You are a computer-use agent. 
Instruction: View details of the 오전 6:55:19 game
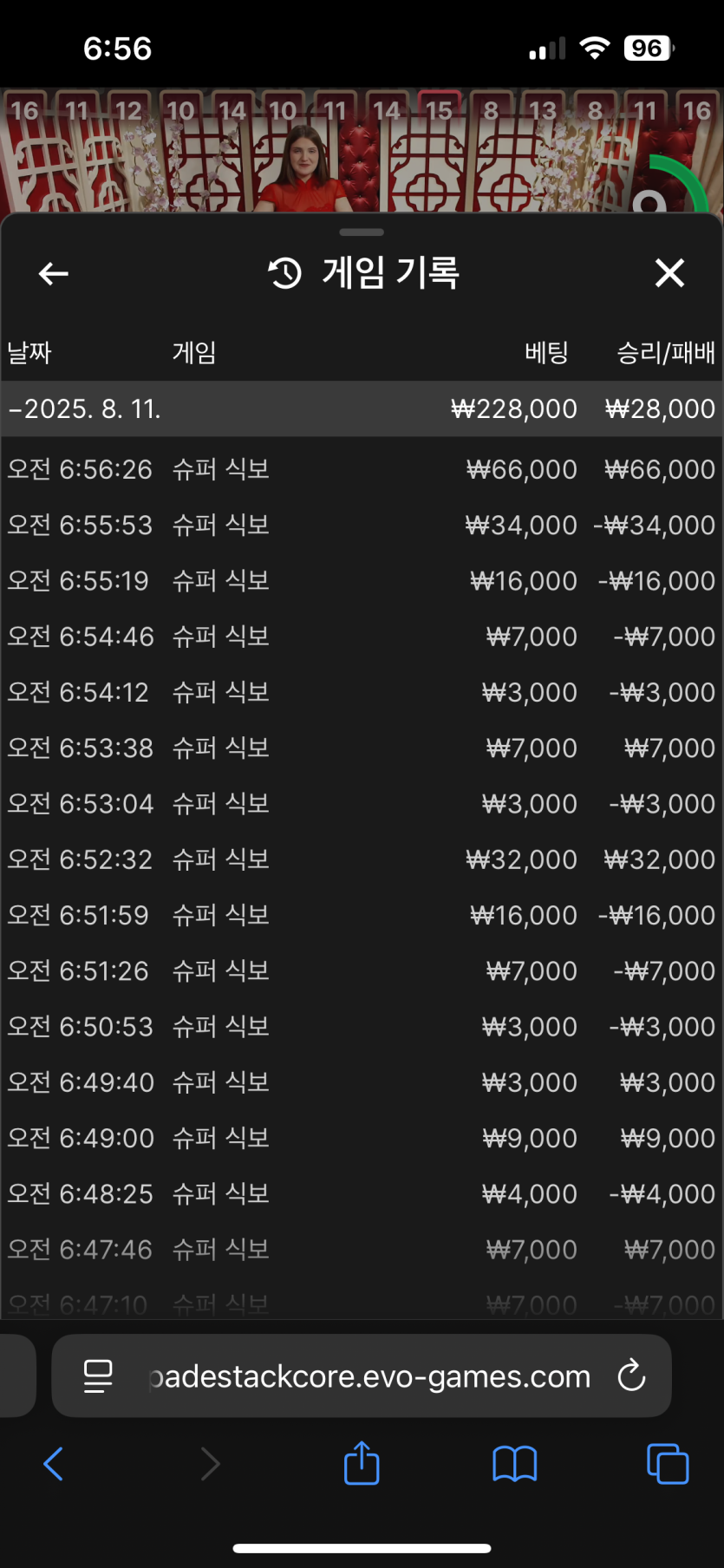pos(362,580)
